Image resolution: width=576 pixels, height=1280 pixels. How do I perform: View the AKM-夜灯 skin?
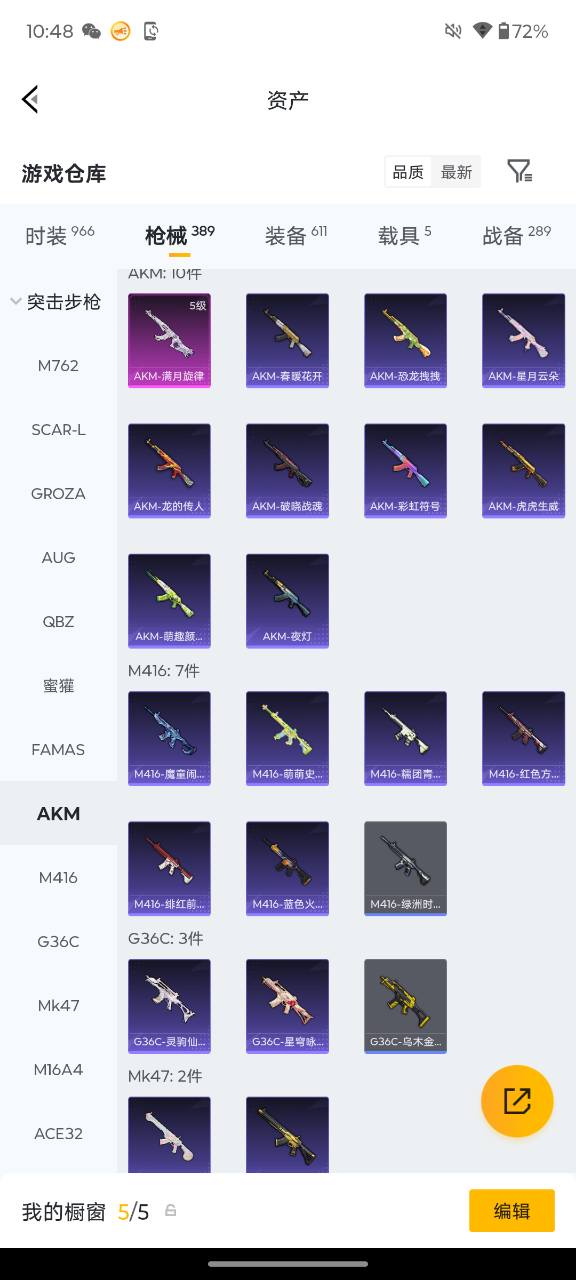click(287, 600)
